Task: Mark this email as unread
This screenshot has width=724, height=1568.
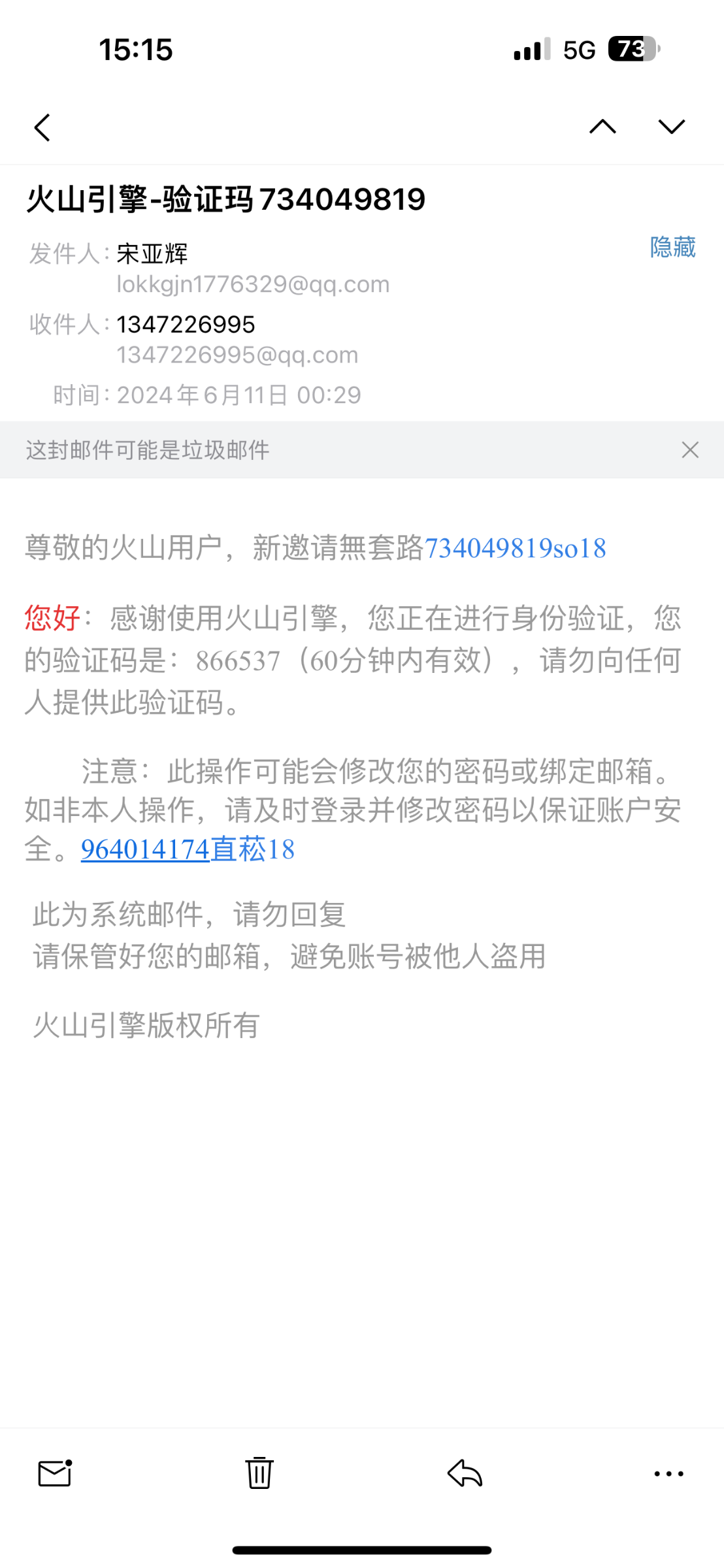Action: point(55,1473)
